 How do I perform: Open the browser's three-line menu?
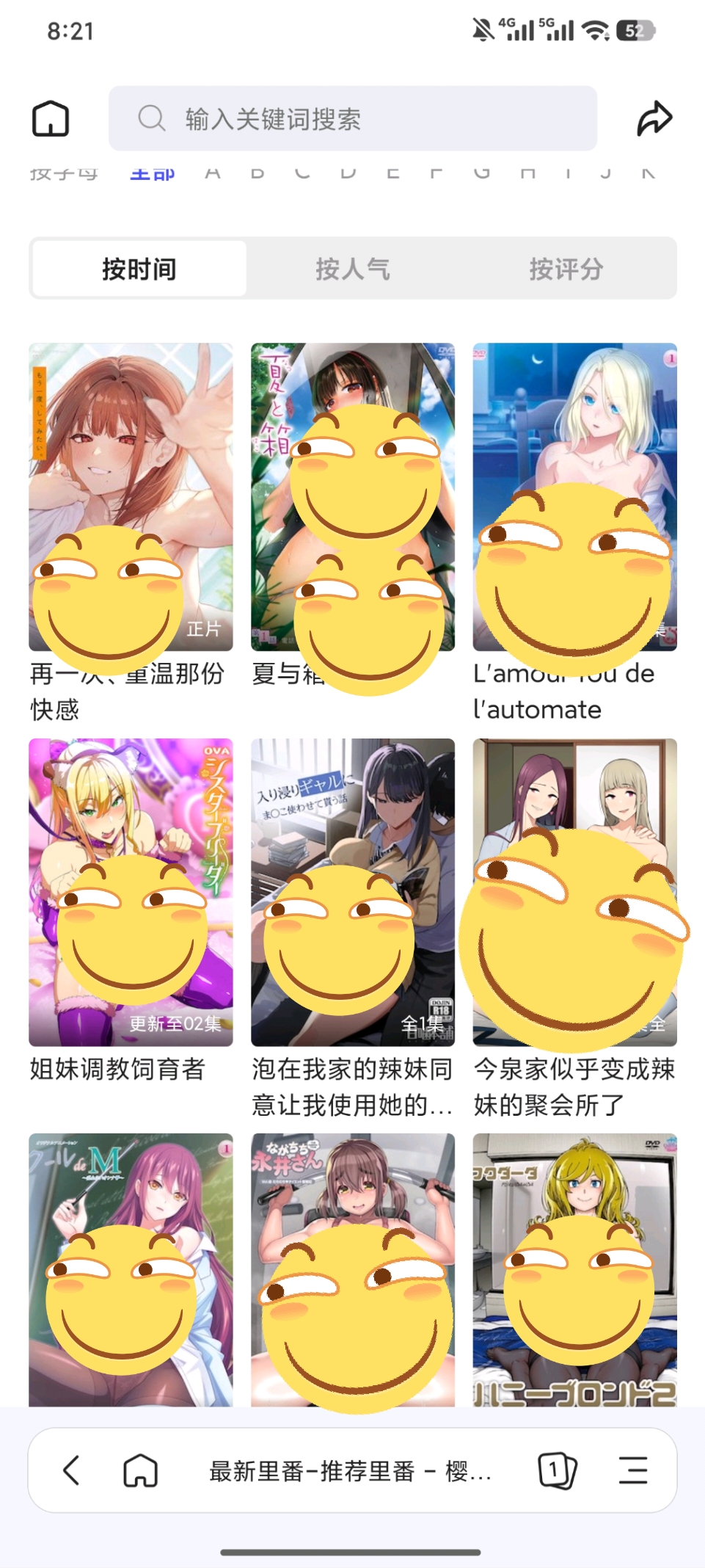coord(633,1470)
